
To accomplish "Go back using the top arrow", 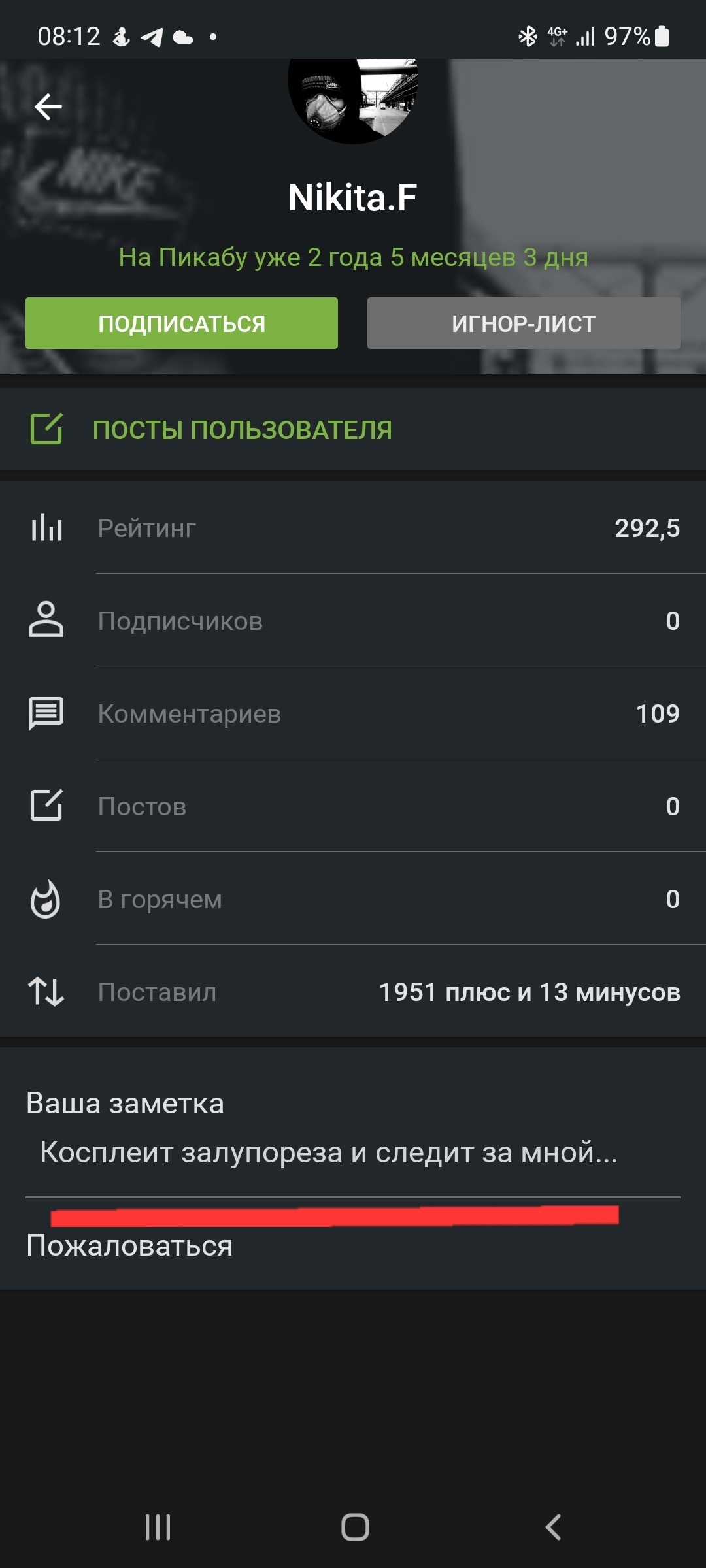I will click(x=48, y=107).
